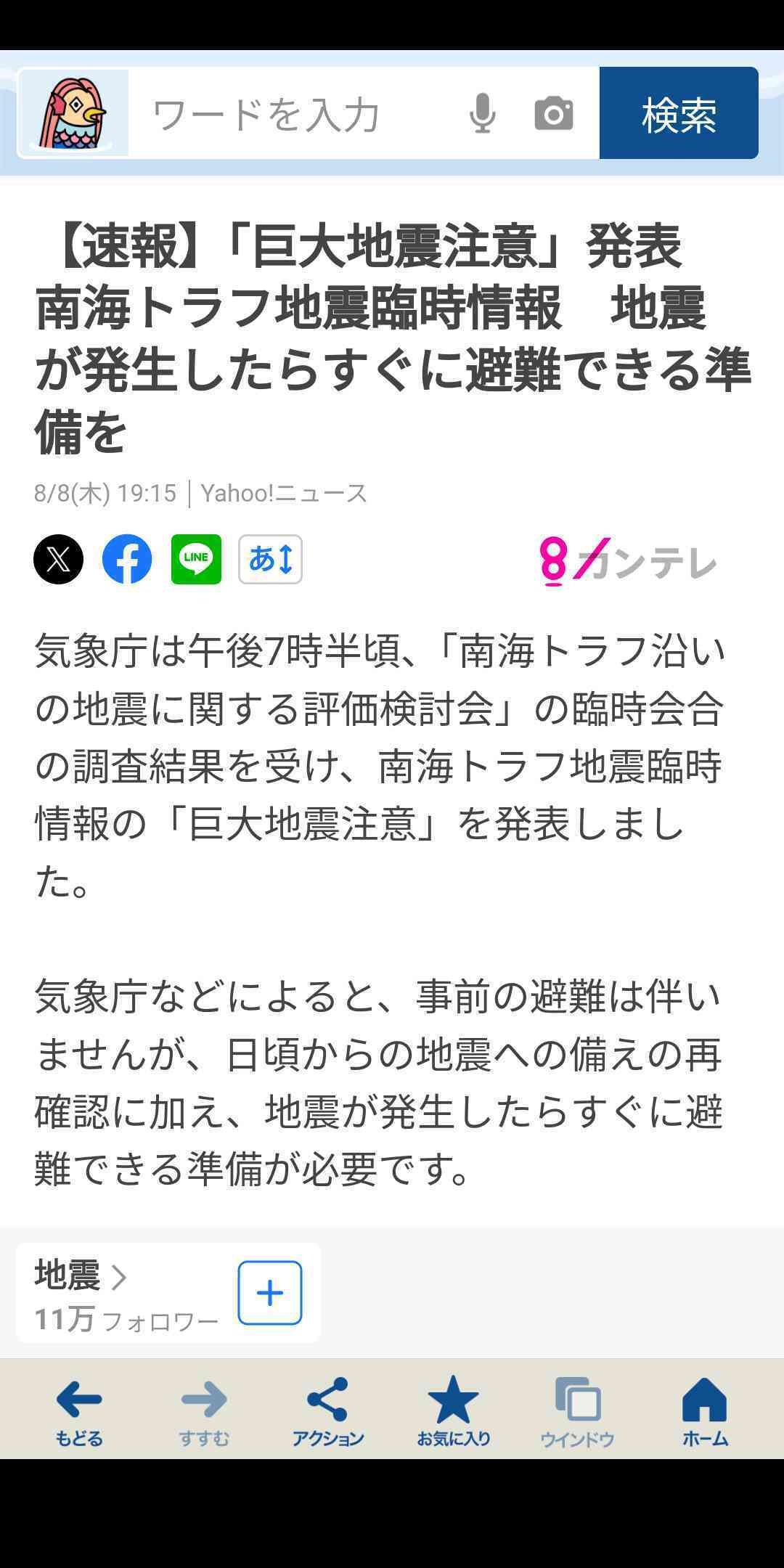Tap the Amabie mascot icon
This screenshot has width=784, height=1568.
point(75,113)
